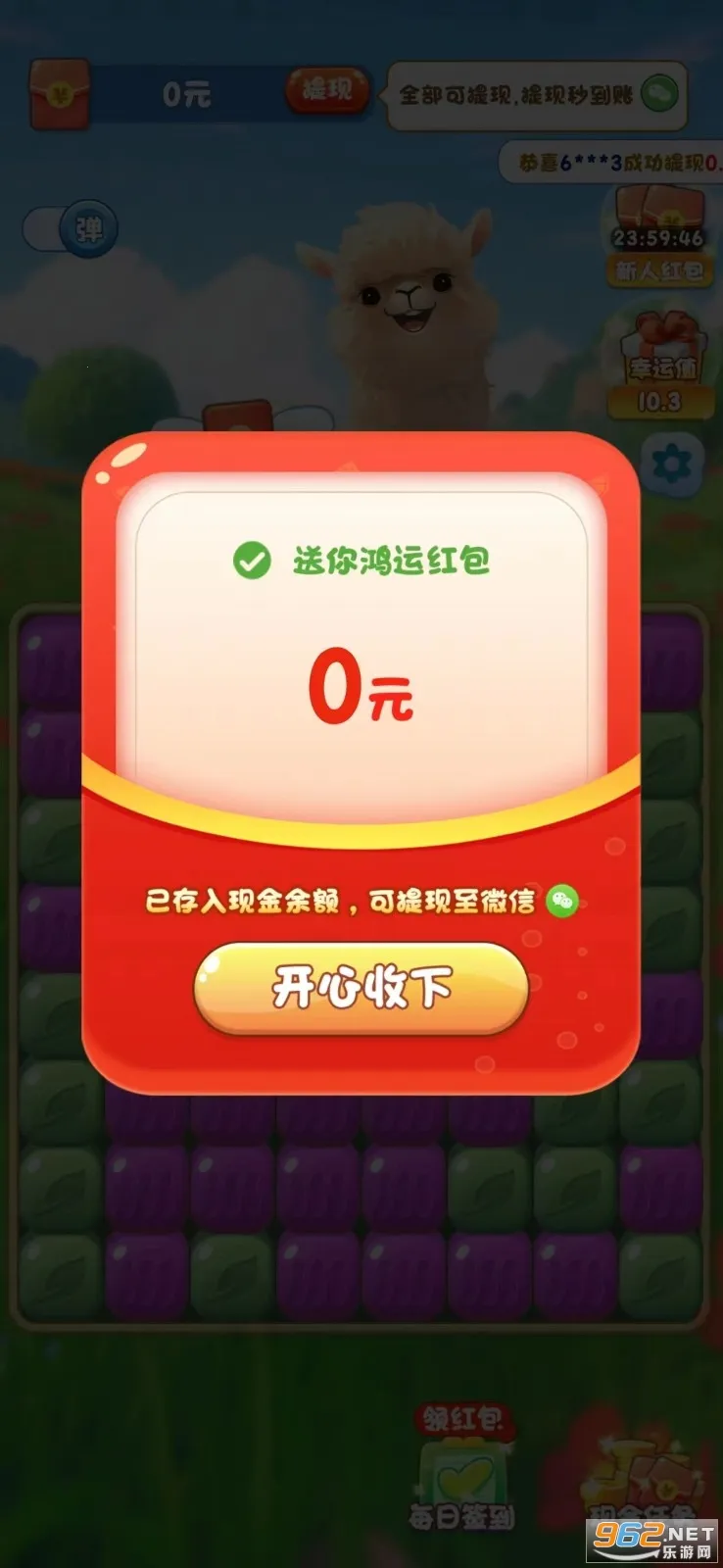The width and height of the screenshot is (723, 1568).
Task: Toggle the 弹 switch
Action: 71,229
